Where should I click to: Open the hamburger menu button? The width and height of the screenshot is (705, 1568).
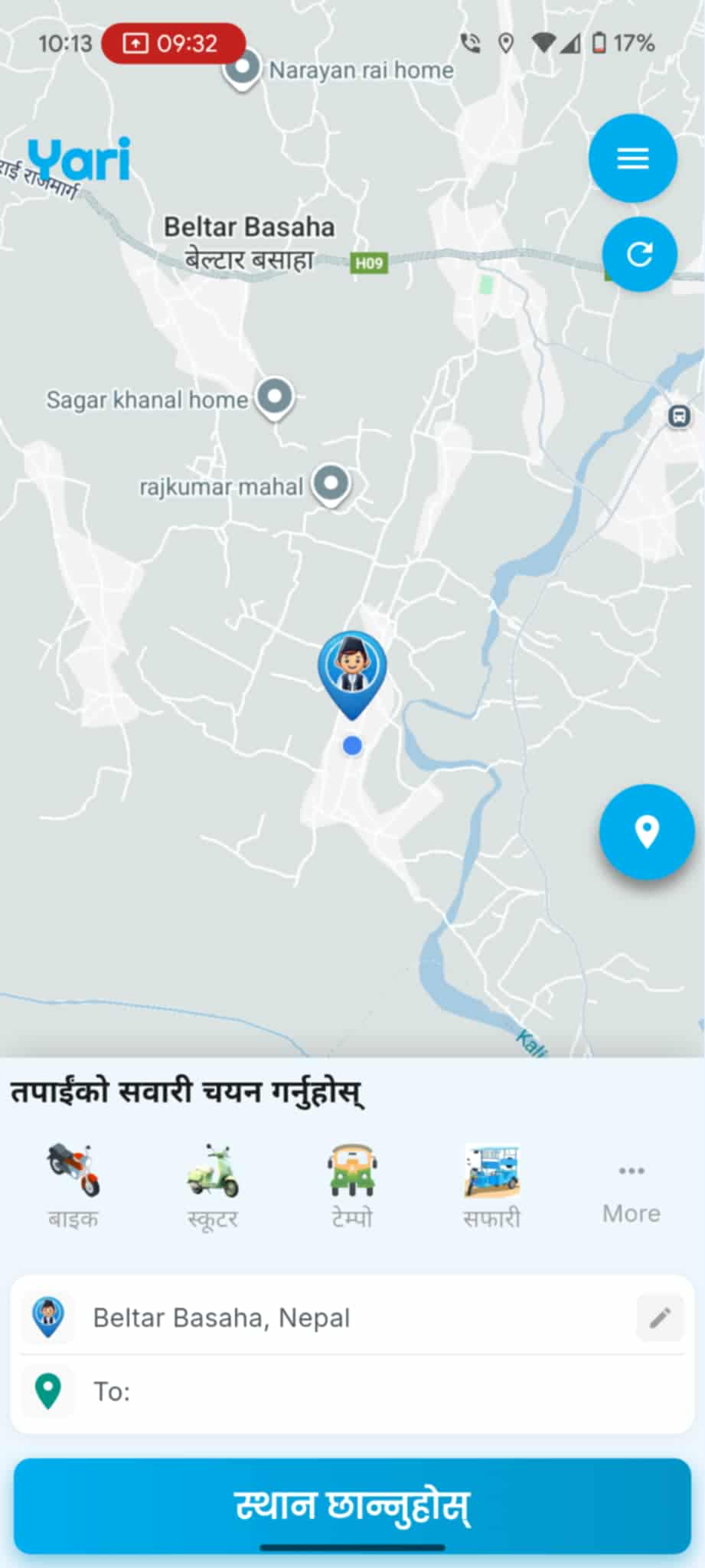coord(632,158)
